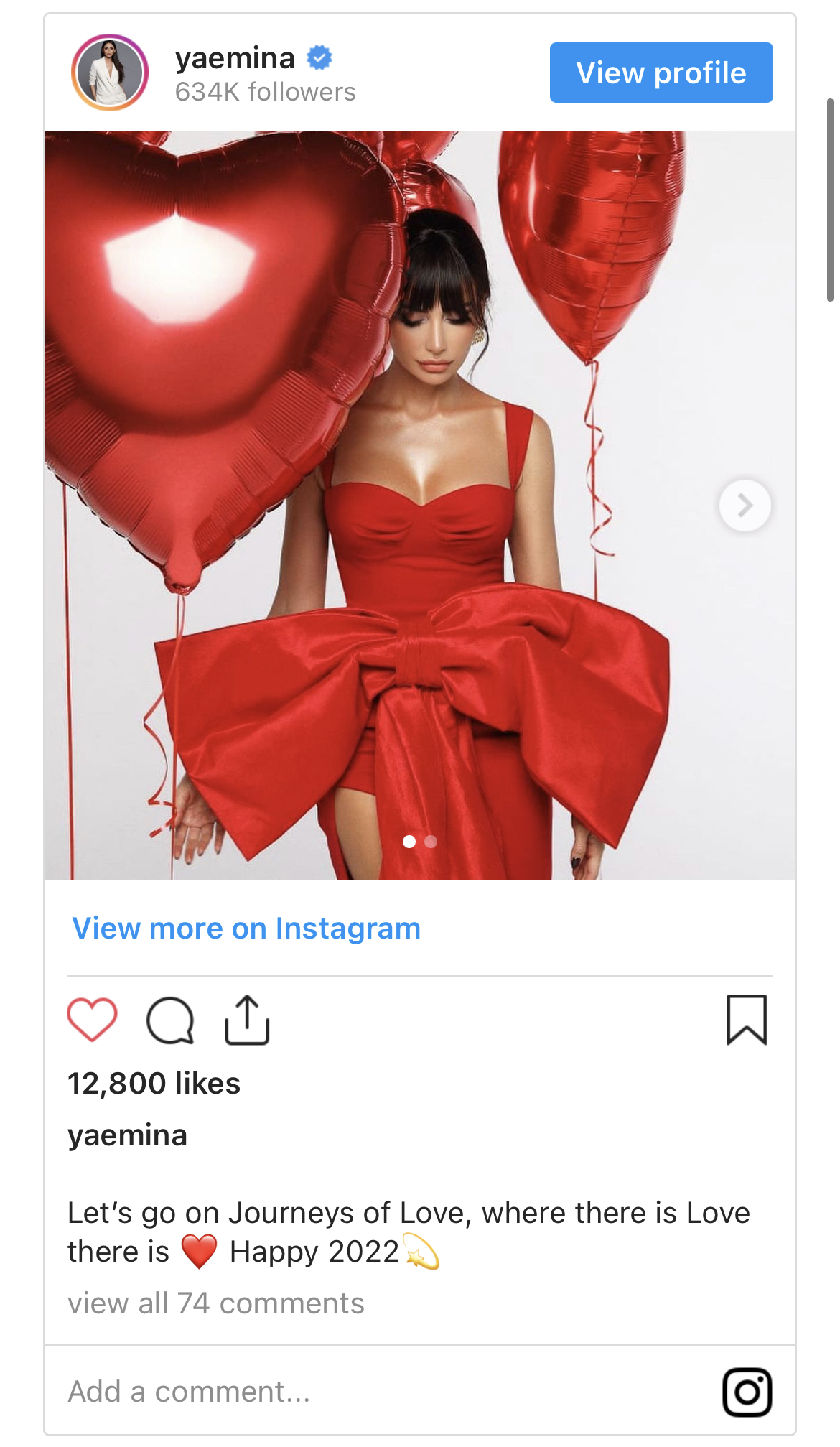The image size is (840, 1447).
Task: Open yaemina's profile picture
Action: point(110,73)
